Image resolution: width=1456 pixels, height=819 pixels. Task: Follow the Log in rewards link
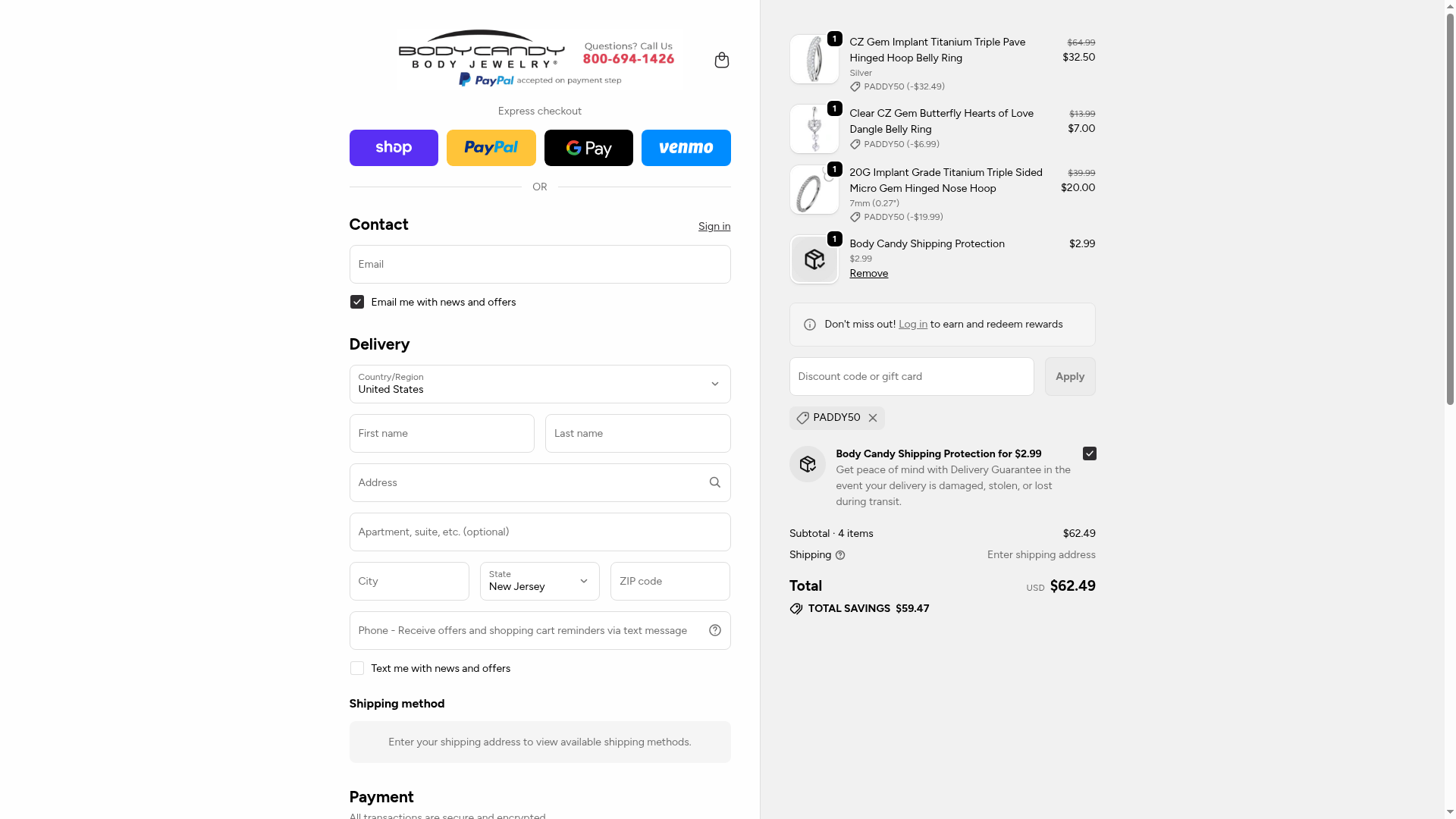click(x=912, y=324)
